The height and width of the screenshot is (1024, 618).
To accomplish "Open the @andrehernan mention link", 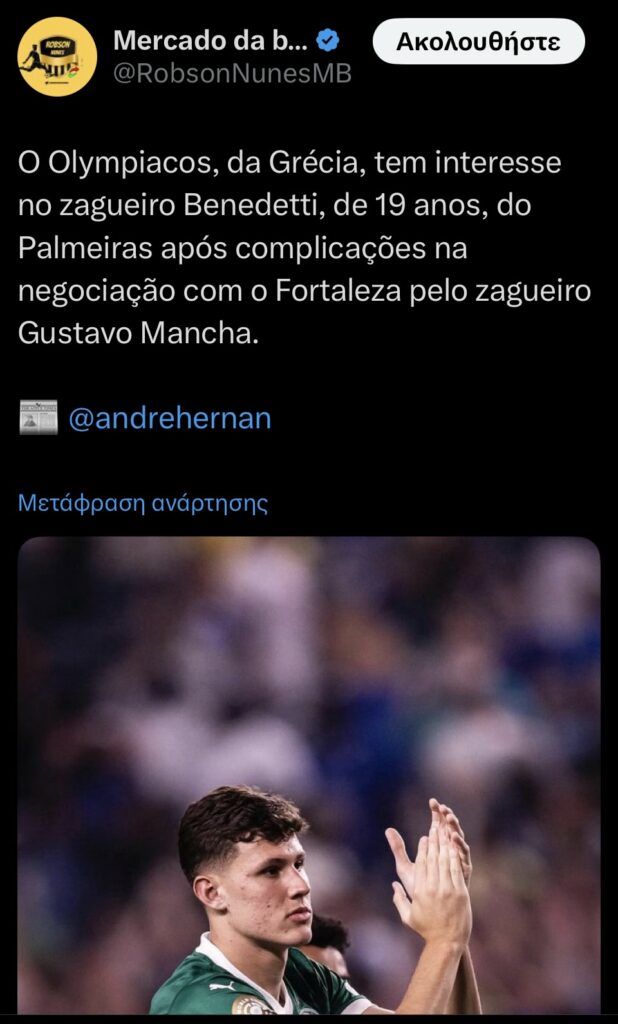I will [x=169, y=418].
